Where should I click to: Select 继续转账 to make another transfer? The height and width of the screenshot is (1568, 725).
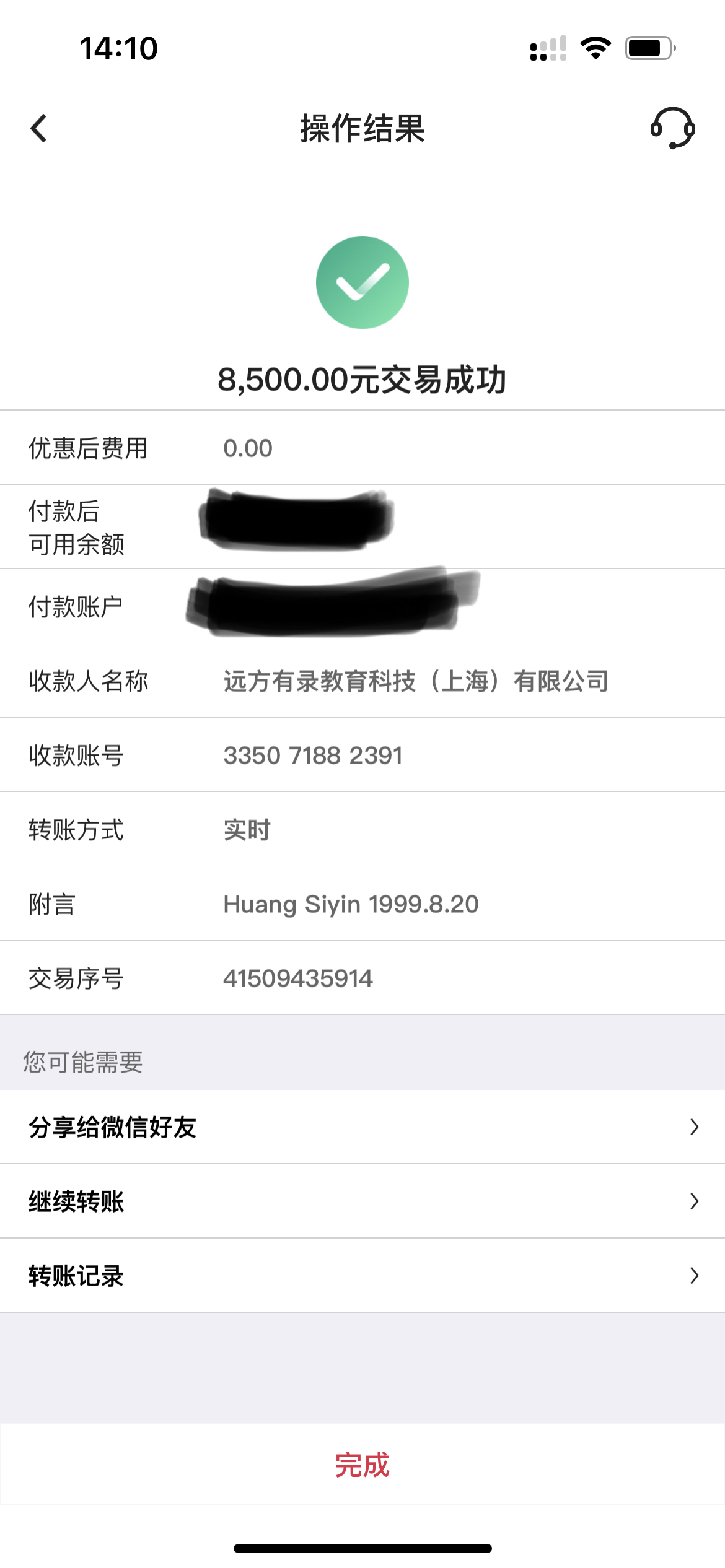tap(362, 1201)
